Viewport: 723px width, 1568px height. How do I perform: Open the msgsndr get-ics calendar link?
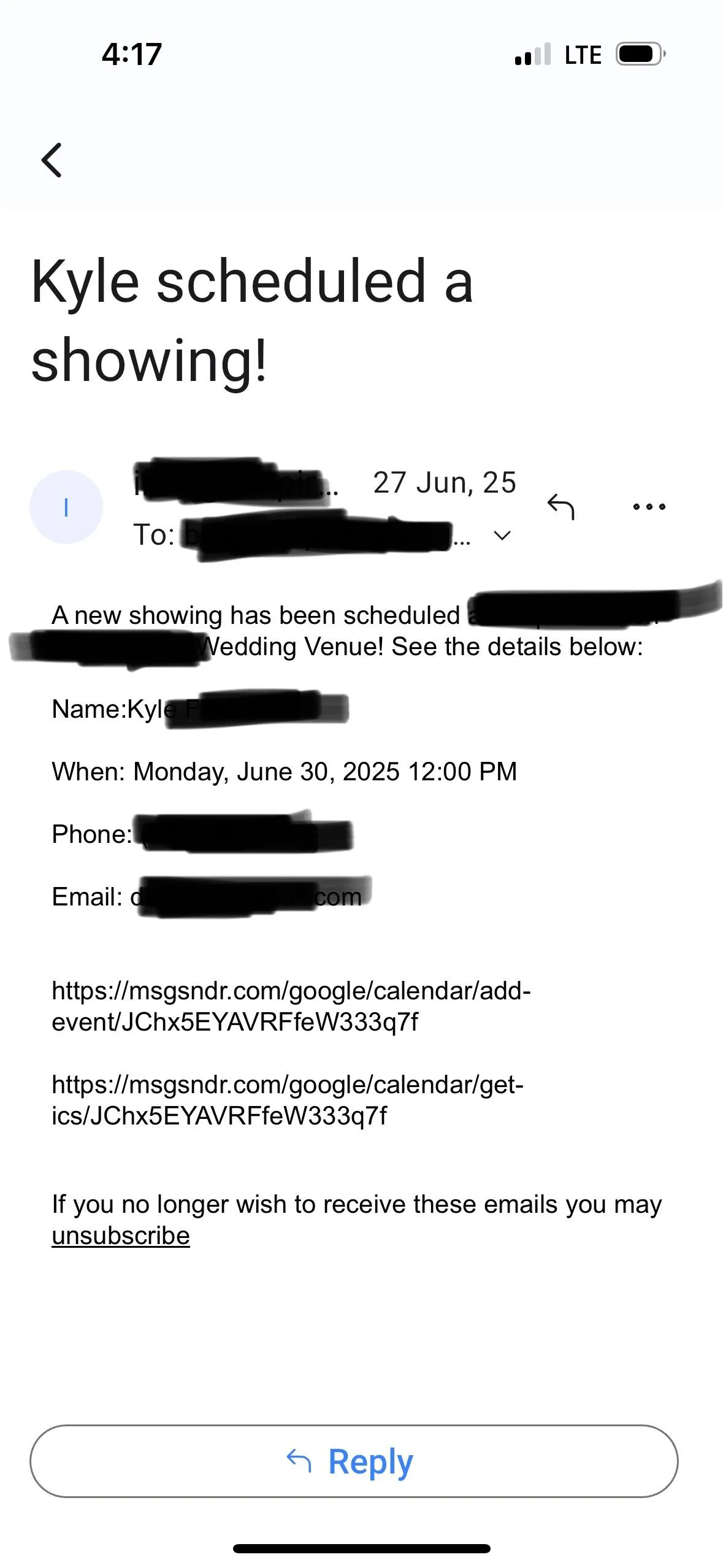287,1100
